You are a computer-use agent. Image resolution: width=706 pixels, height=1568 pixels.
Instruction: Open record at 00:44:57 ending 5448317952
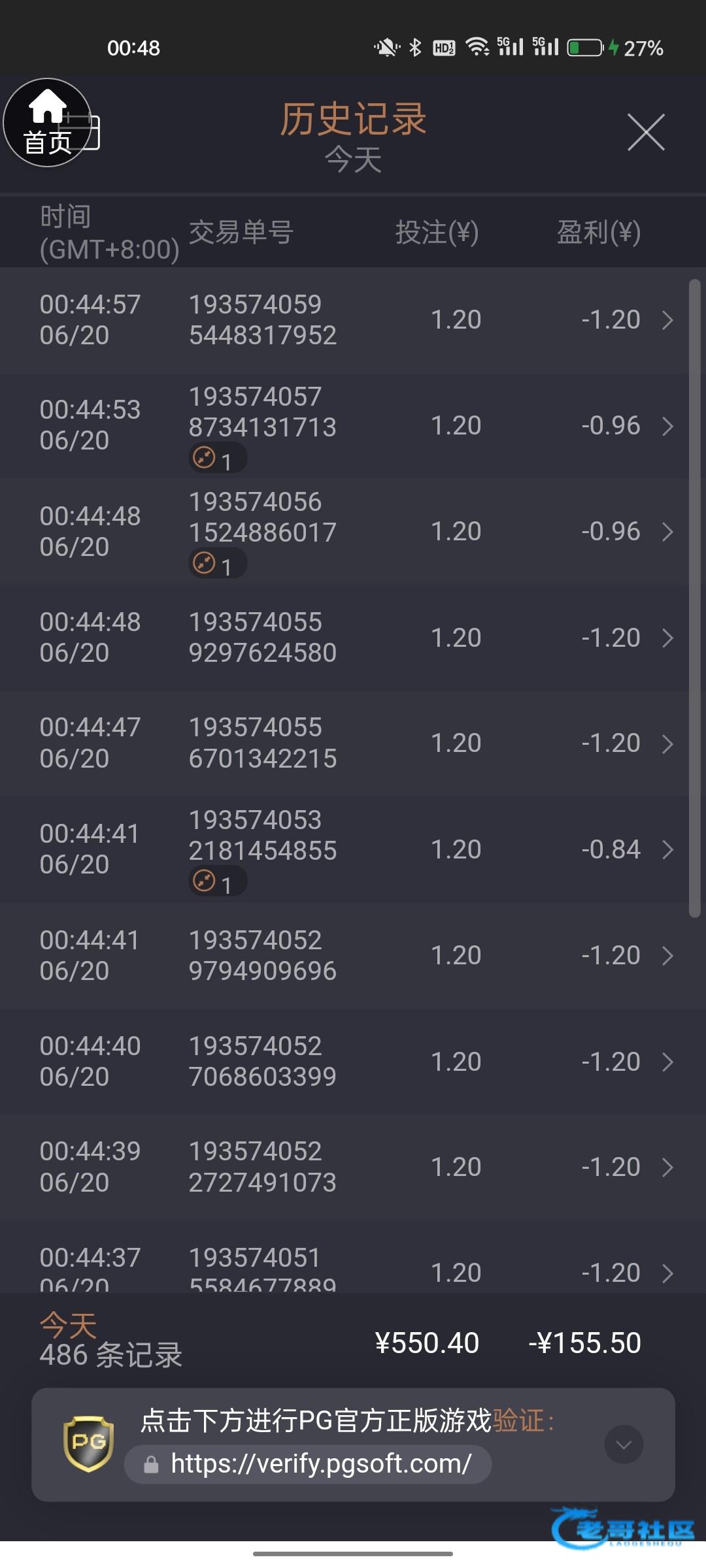coord(345,320)
